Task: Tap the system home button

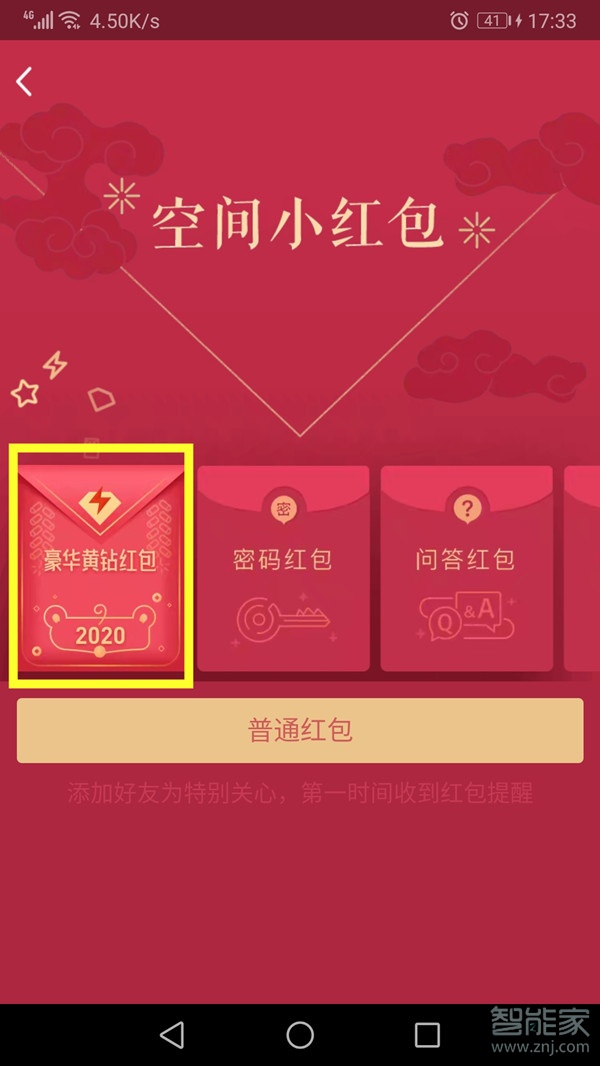Action: [300, 1034]
